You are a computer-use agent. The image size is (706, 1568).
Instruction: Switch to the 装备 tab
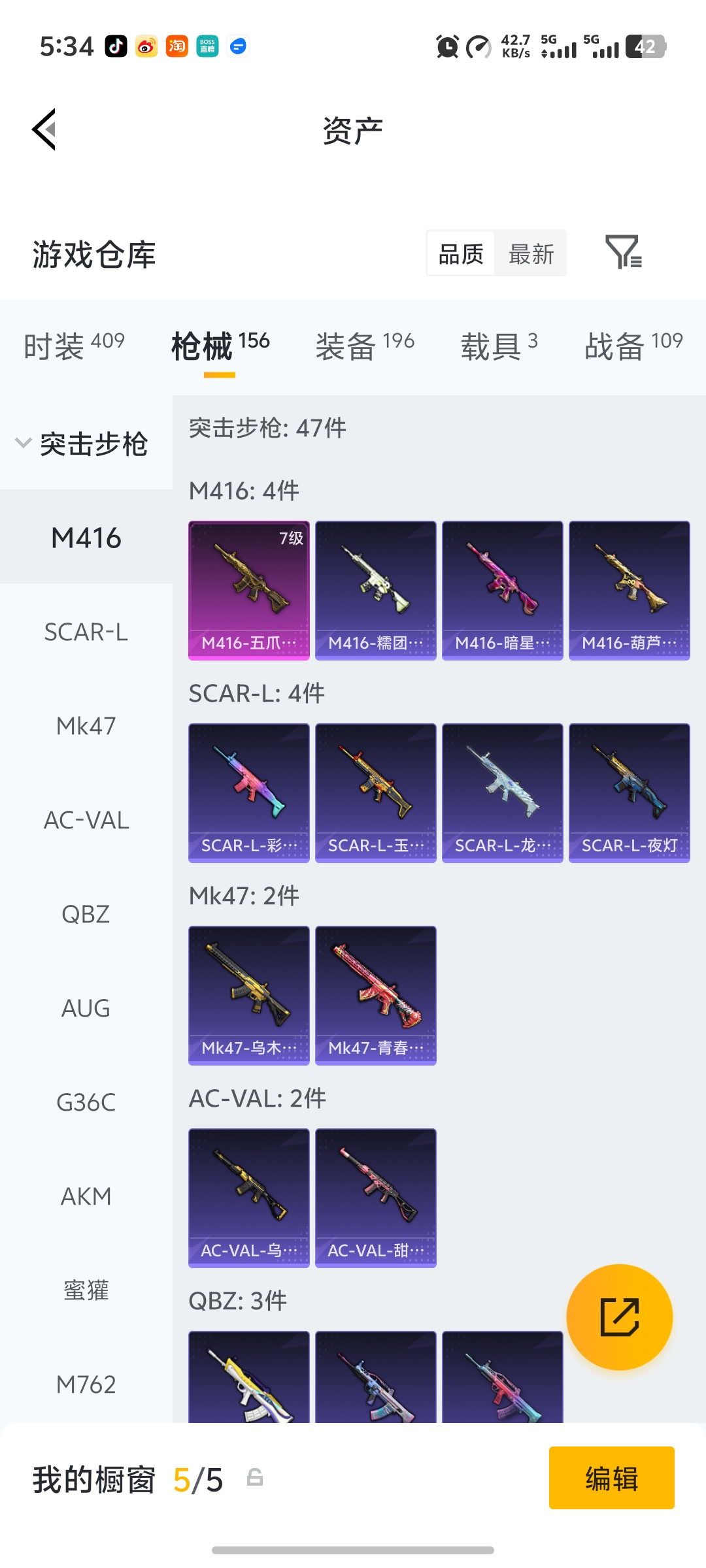[365, 345]
